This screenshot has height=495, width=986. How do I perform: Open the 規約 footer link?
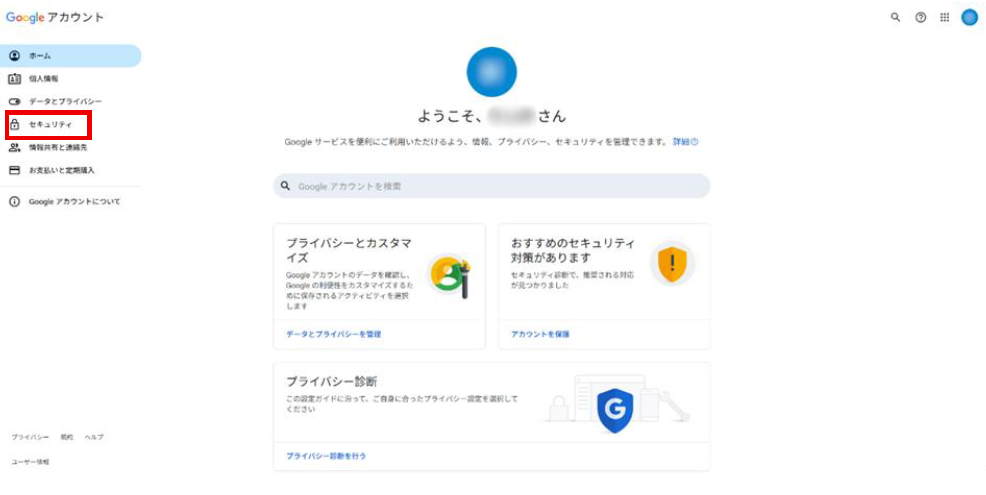click(66, 437)
